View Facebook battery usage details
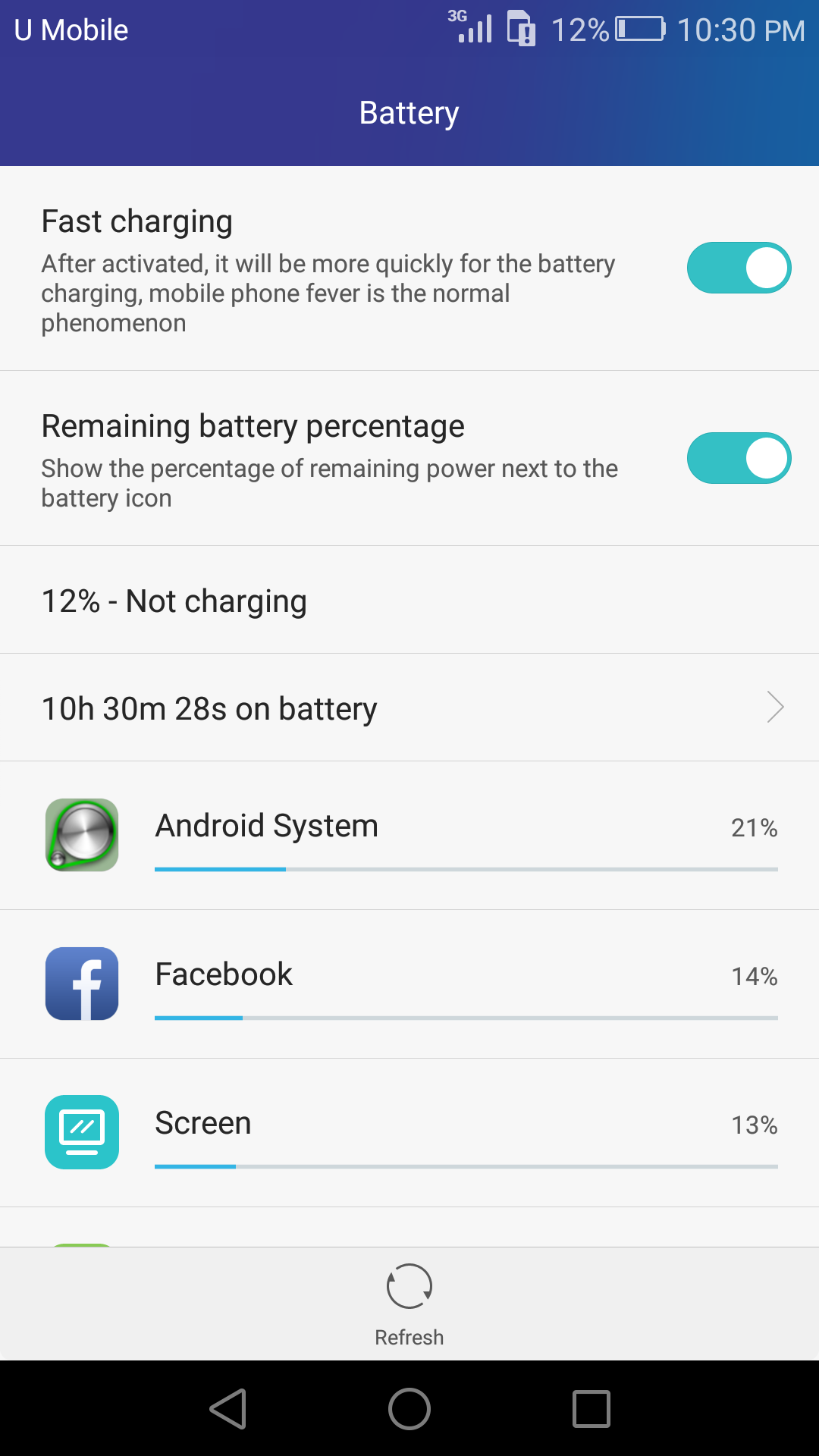The height and width of the screenshot is (1456, 819). (409, 984)
